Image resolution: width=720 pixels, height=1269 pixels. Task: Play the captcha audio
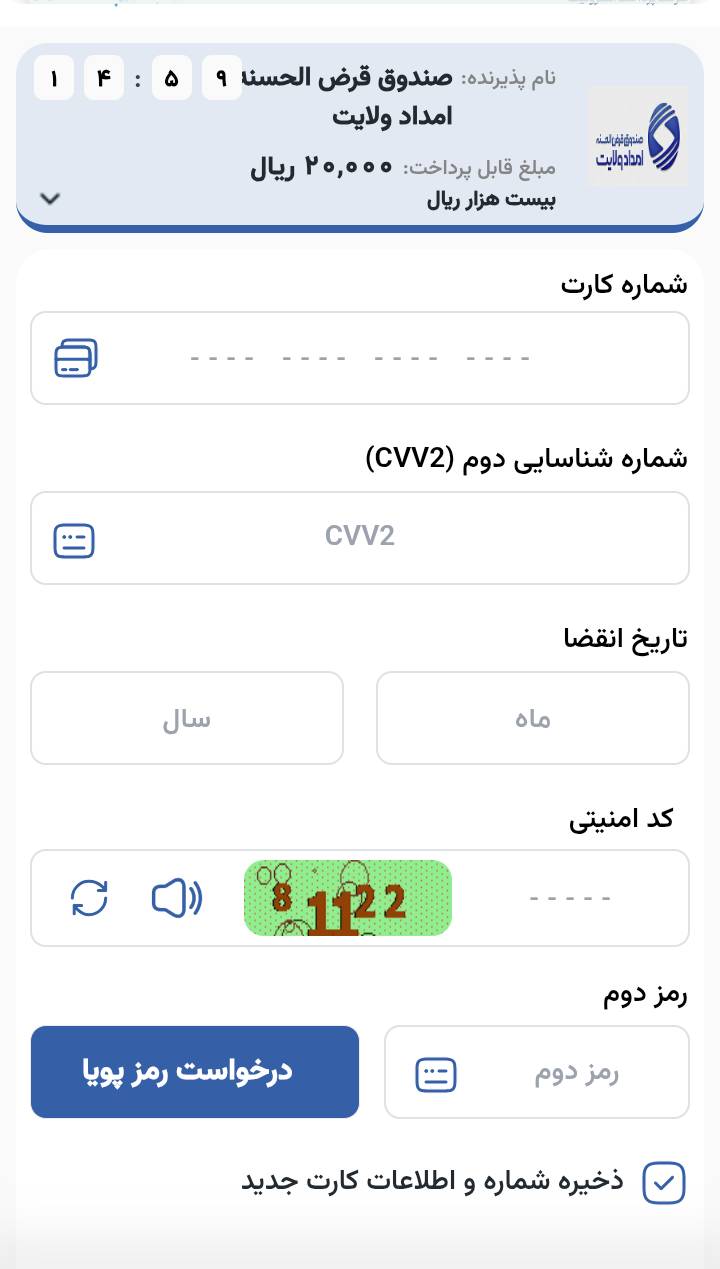[x=177, y=898]
